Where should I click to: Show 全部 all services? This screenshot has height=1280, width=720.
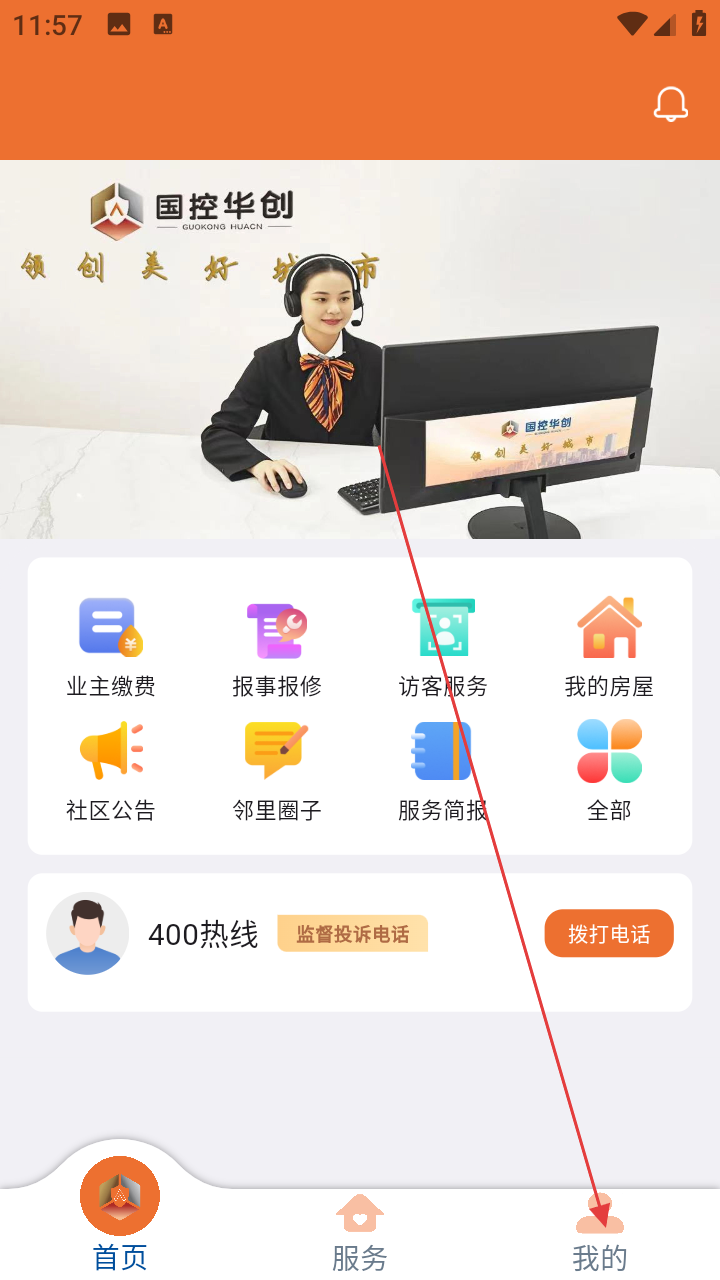click(609, 771)
